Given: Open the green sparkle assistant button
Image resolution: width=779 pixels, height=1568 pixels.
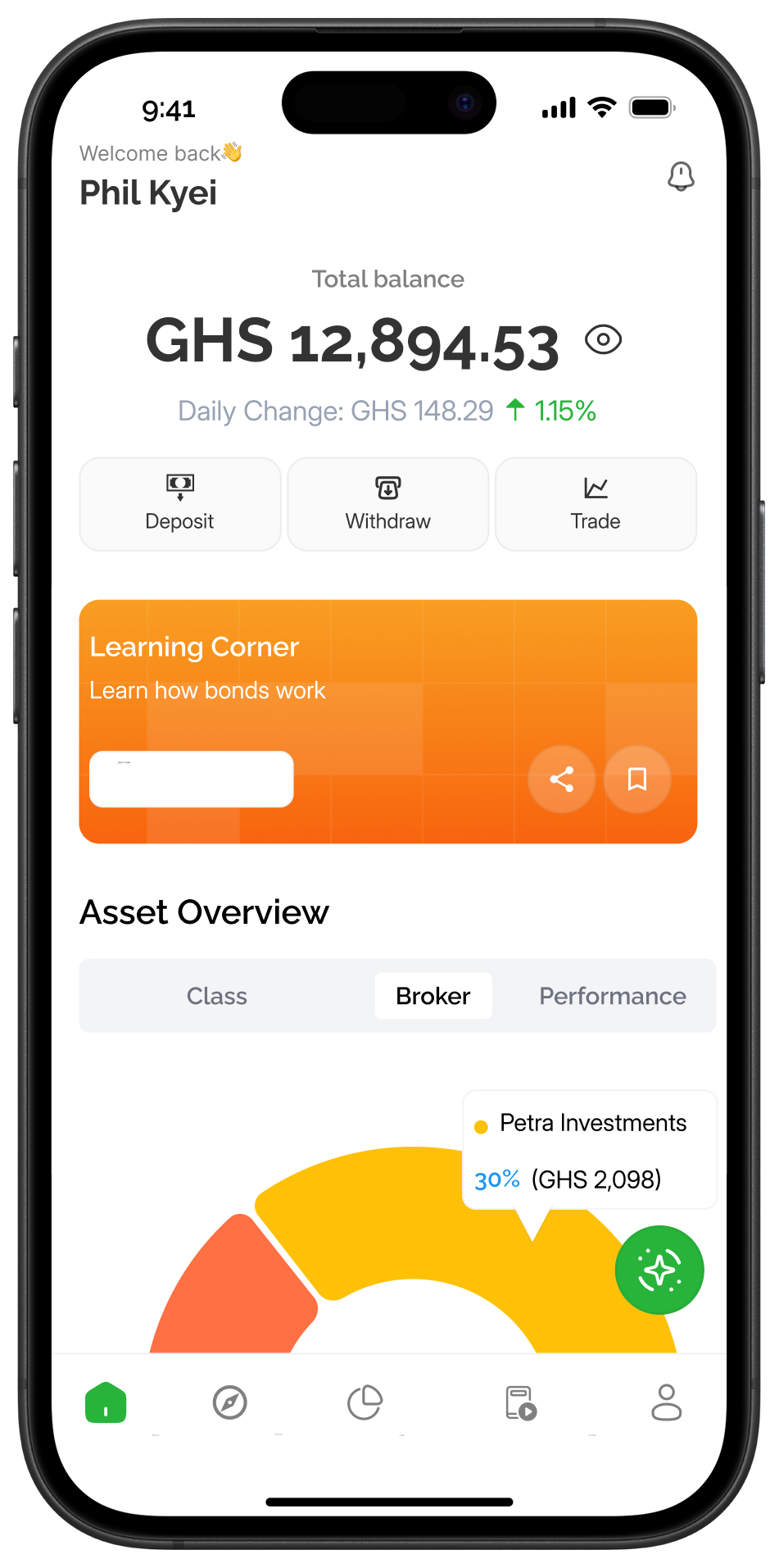Looking at the screenshot, I should (659, 1270).
